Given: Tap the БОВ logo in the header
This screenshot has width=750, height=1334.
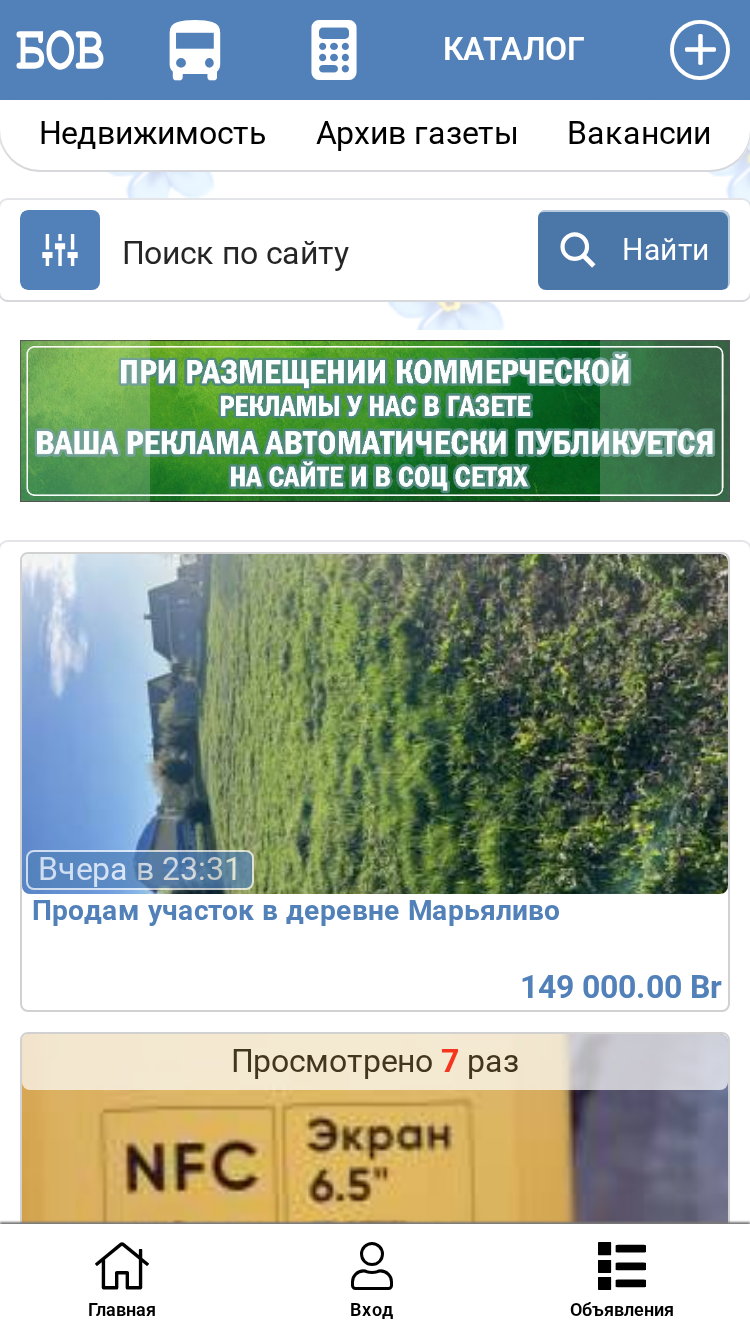Looking at the screenshot, I should click(x=60, y=50).
